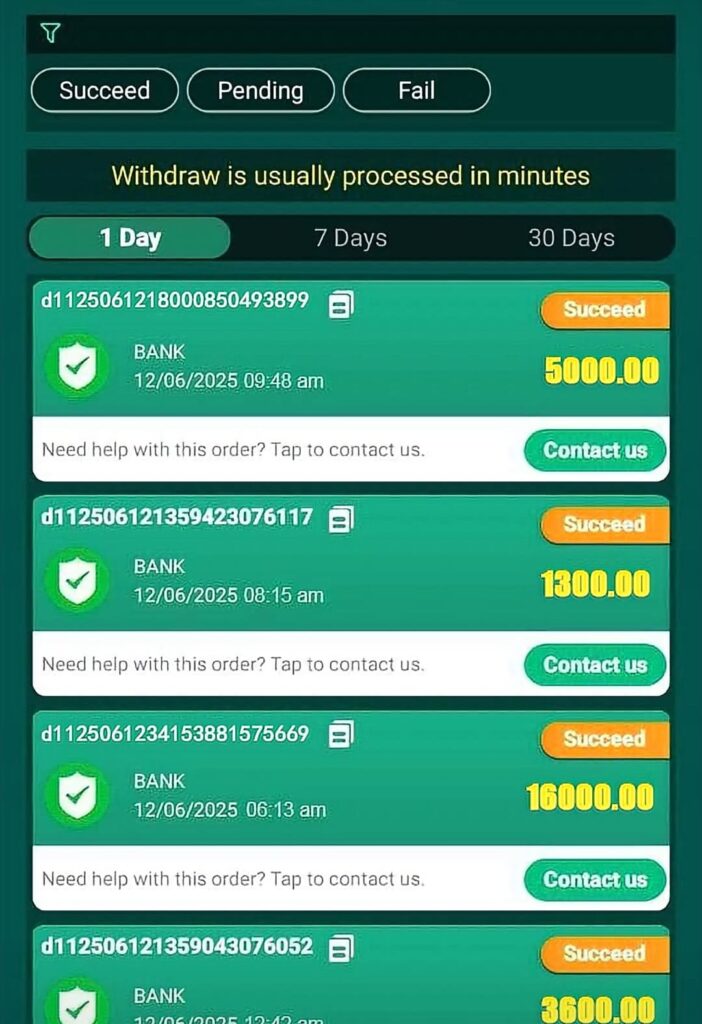Copy order ID of the 5000.00 withdrawal
The height and width of the screenshot is (1024, 702).
coord(341,304)
